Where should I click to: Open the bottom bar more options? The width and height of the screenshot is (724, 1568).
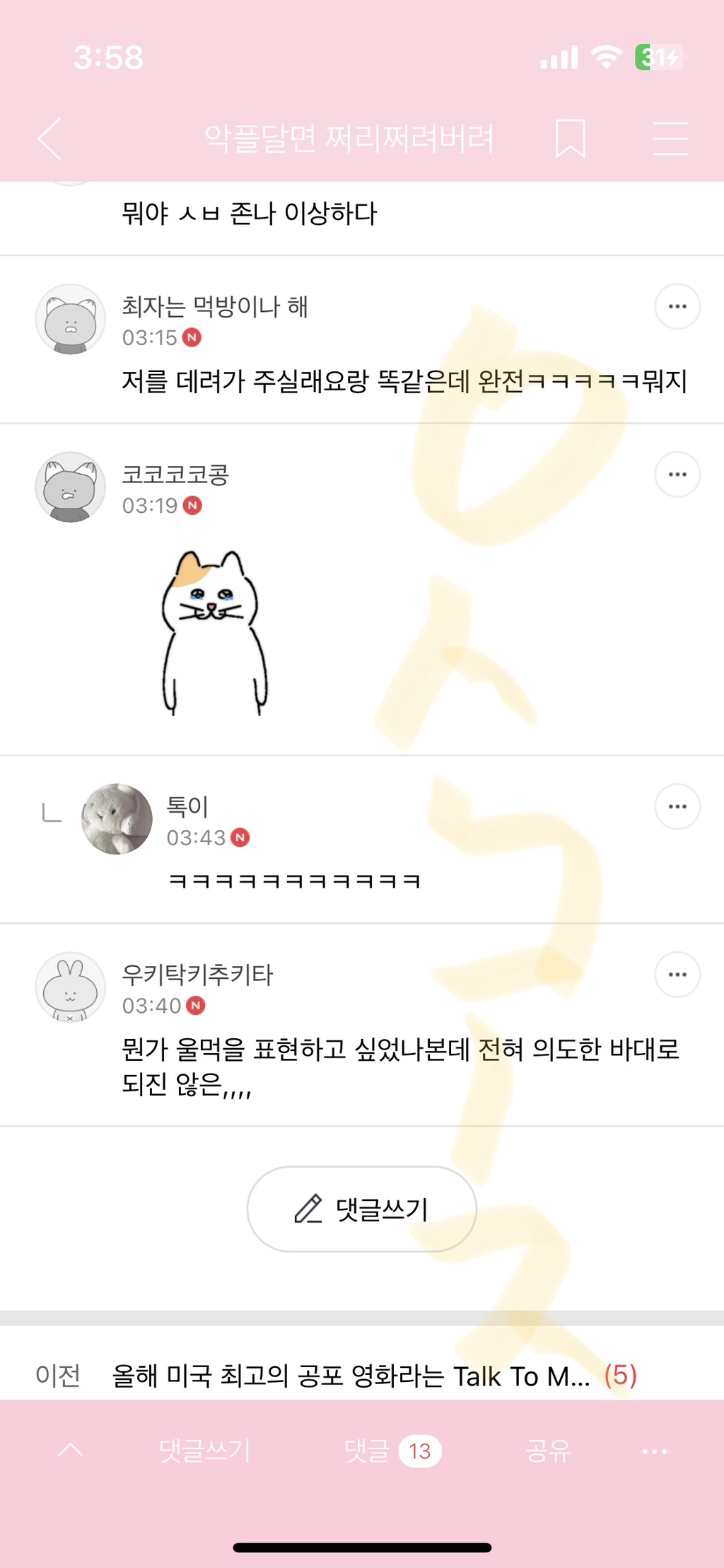654,1451
